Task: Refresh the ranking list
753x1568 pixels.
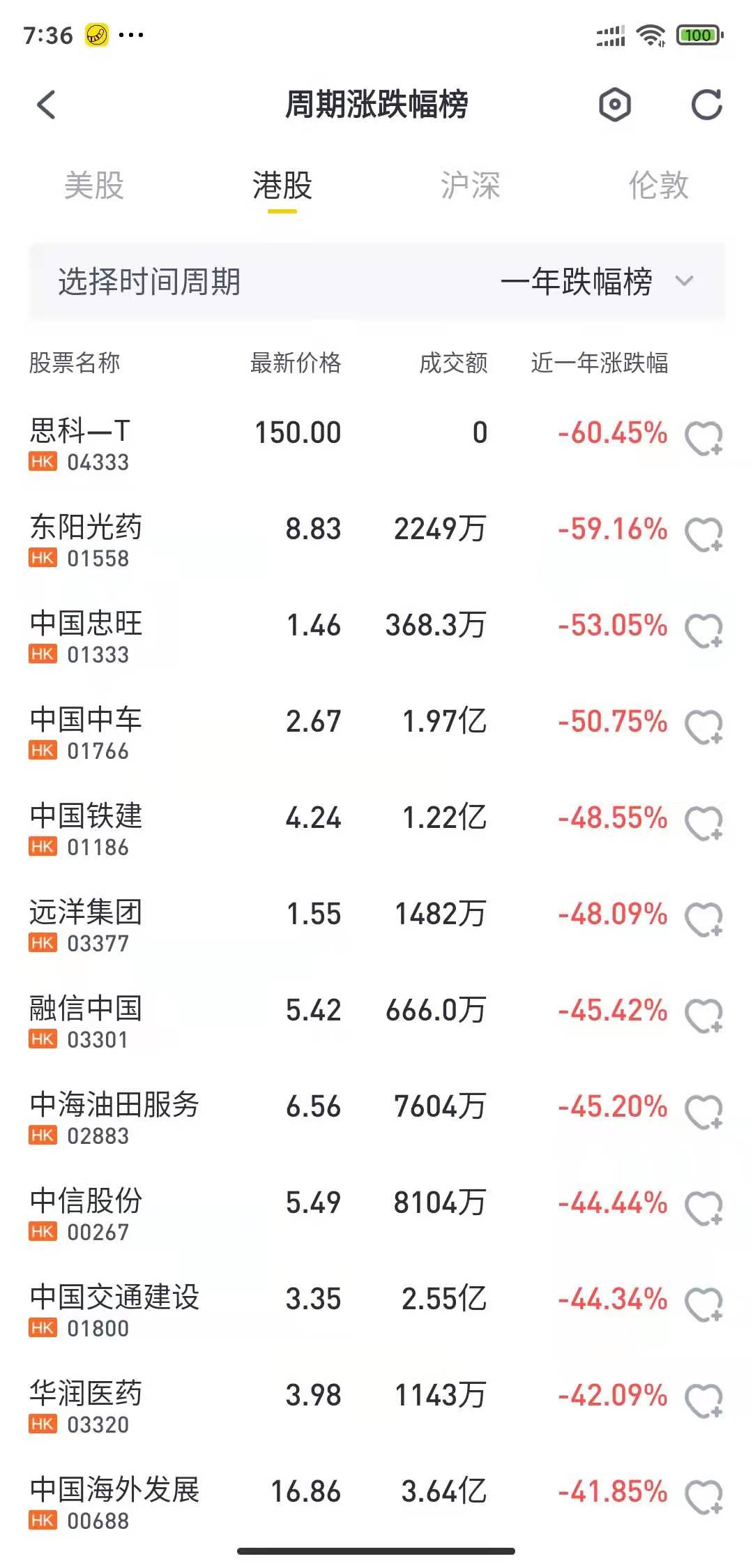Action: pyautogui.click(x=706, y=105)
